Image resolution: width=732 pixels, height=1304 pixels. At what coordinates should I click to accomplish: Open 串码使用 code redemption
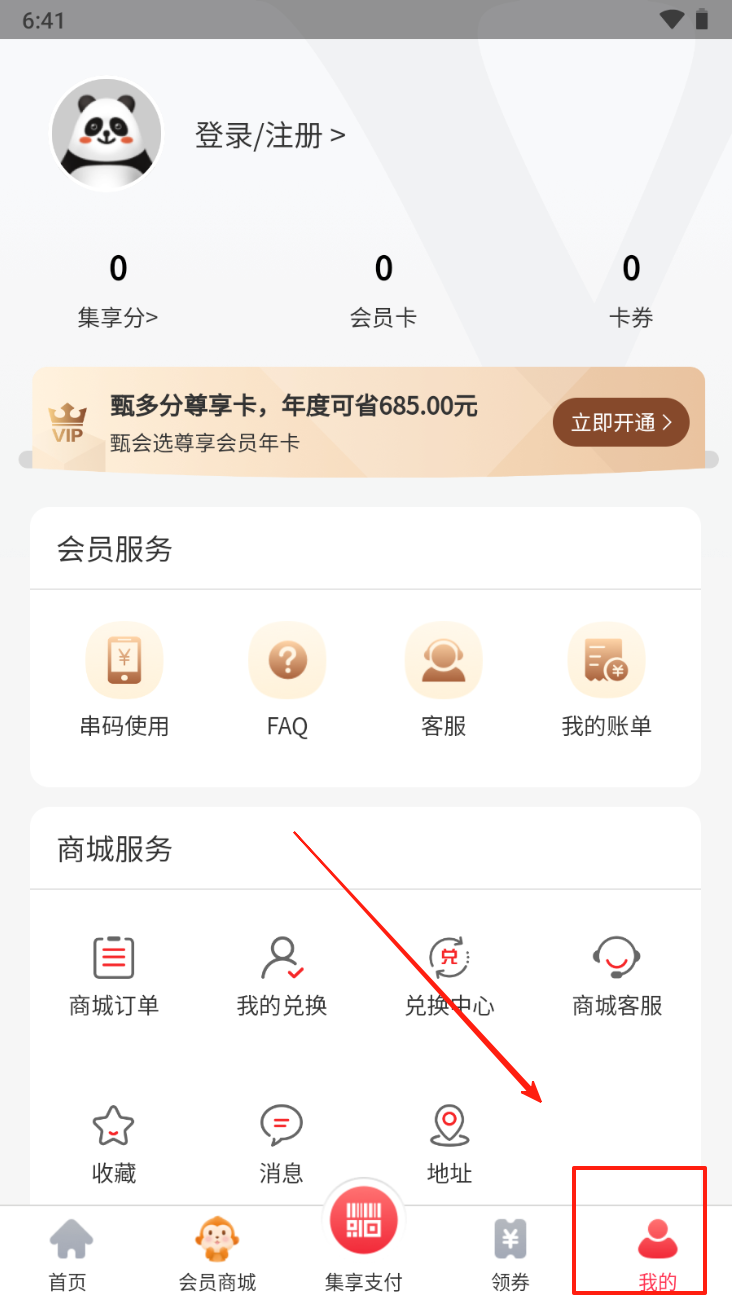point(124,680)
